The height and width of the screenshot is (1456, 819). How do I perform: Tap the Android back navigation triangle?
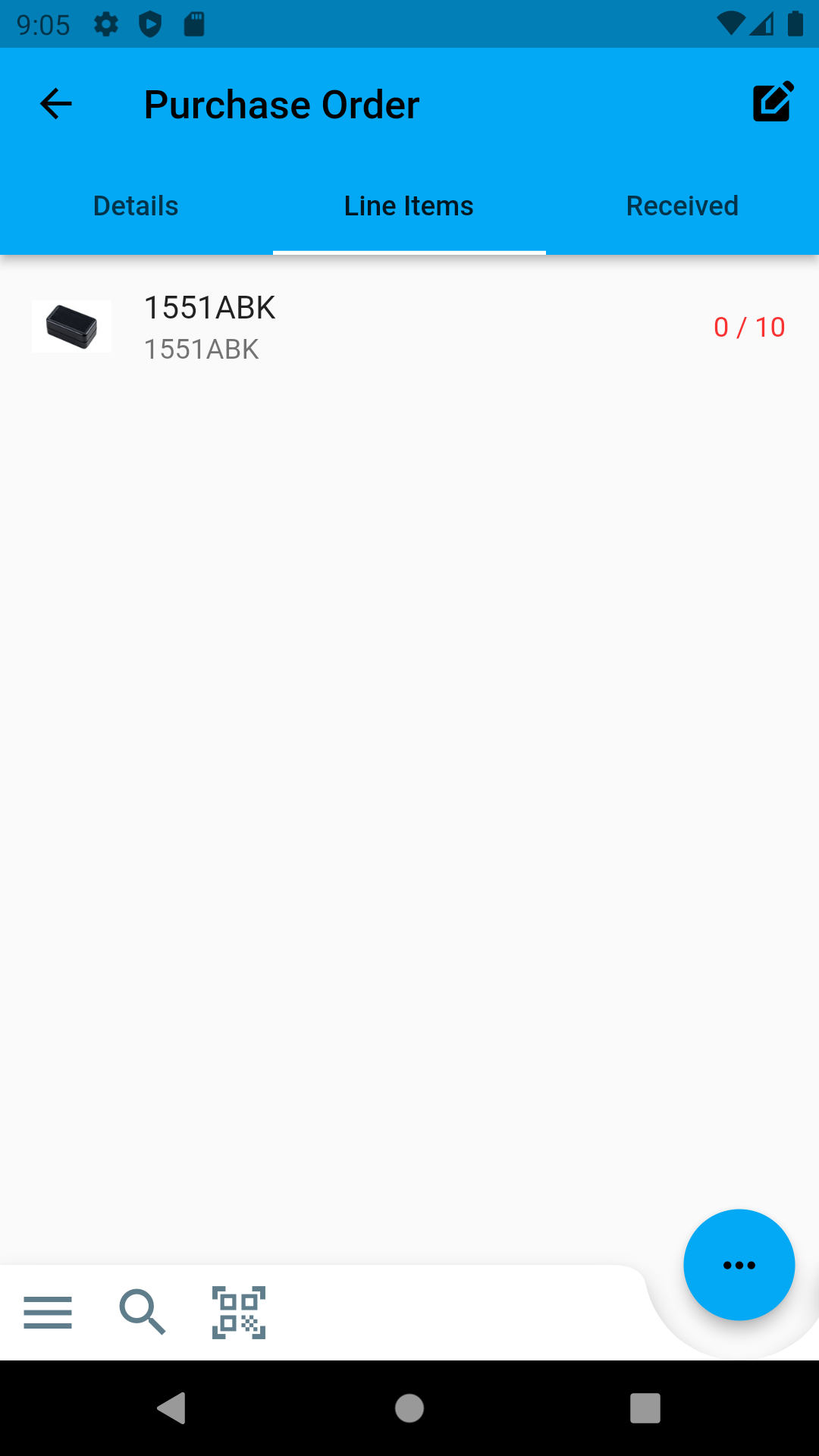click(x=173, y=1409)
